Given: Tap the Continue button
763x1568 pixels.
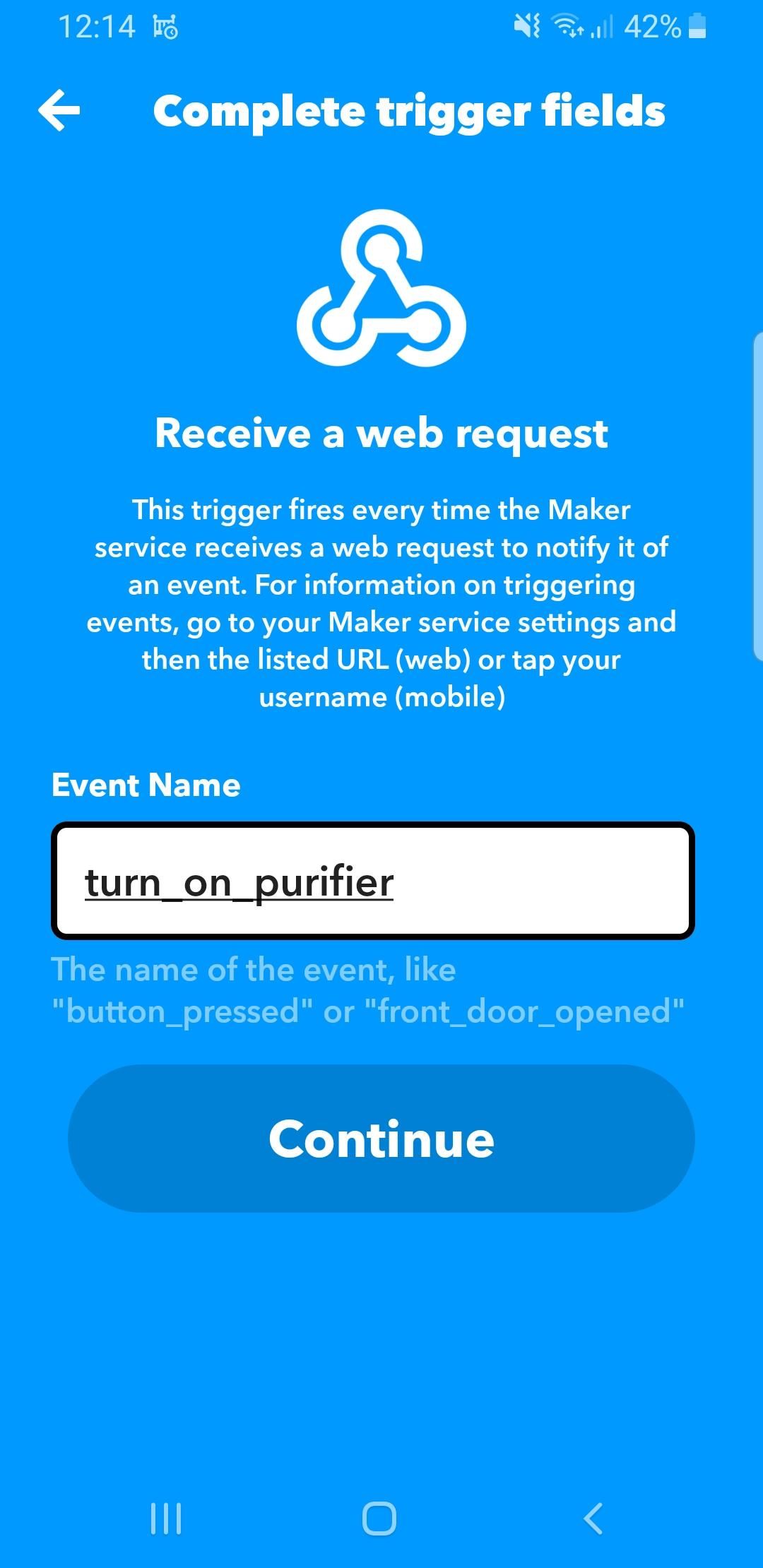Looking at the screenshot, I should [x=381, y=1139].
